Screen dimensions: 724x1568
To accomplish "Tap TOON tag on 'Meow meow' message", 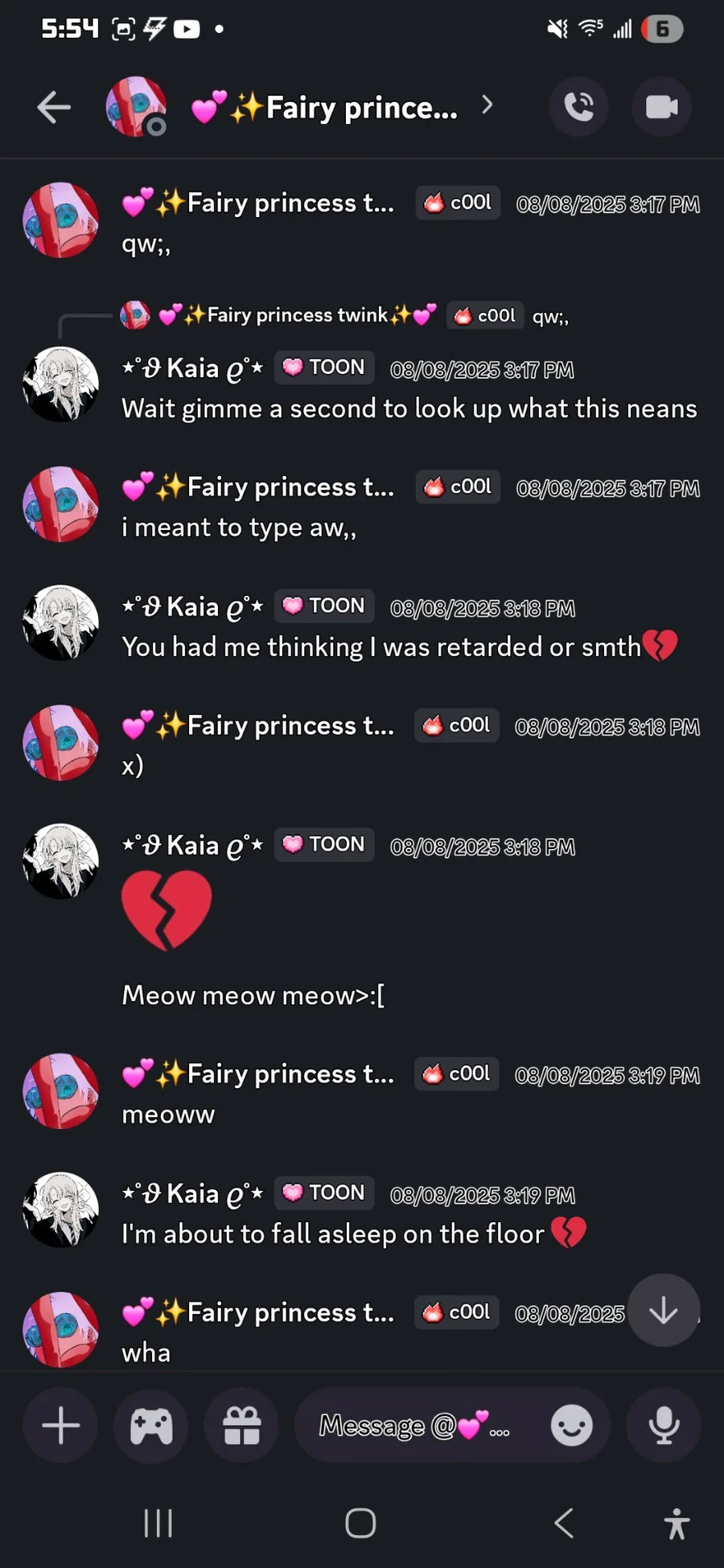I will tap(324, 844).
